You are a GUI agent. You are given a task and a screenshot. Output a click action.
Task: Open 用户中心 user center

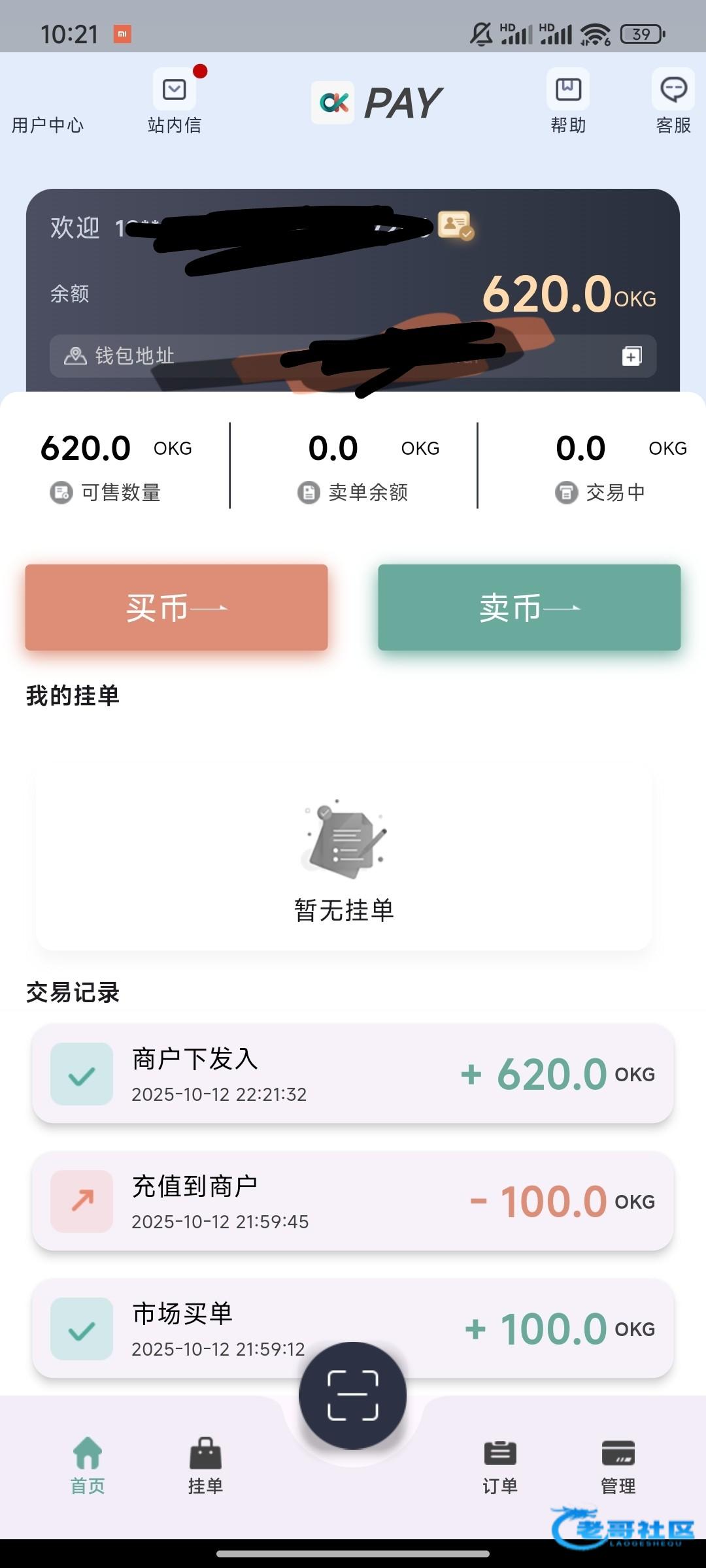48,124
